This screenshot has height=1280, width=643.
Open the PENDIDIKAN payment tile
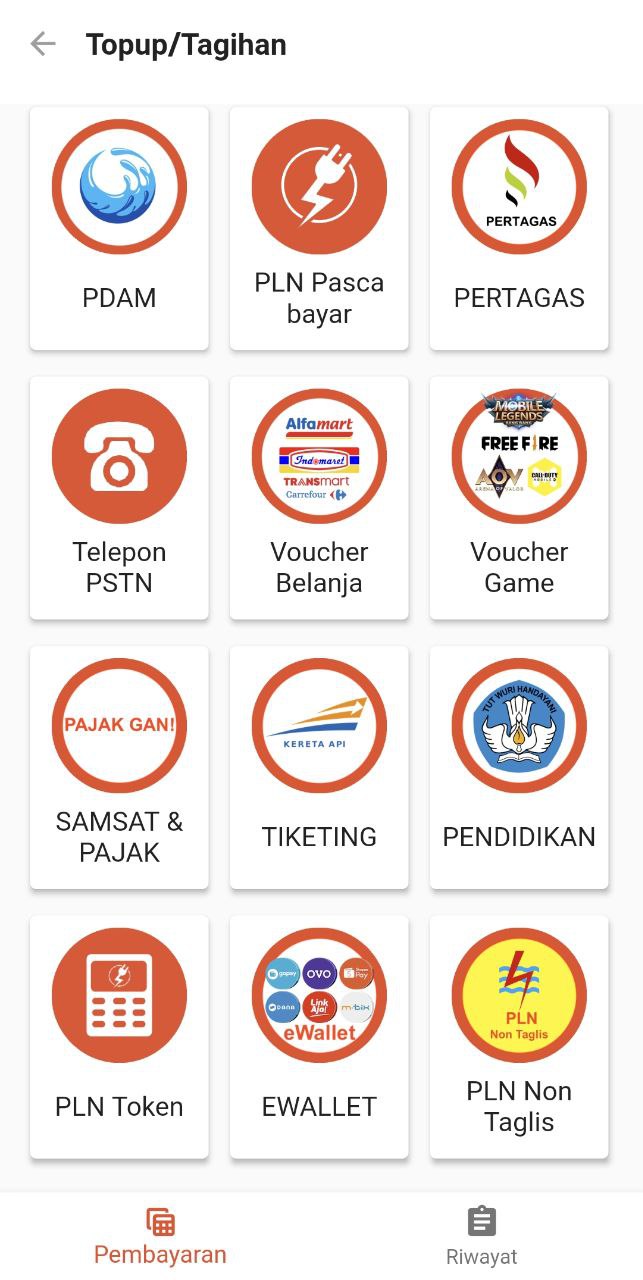coord(519,767)
